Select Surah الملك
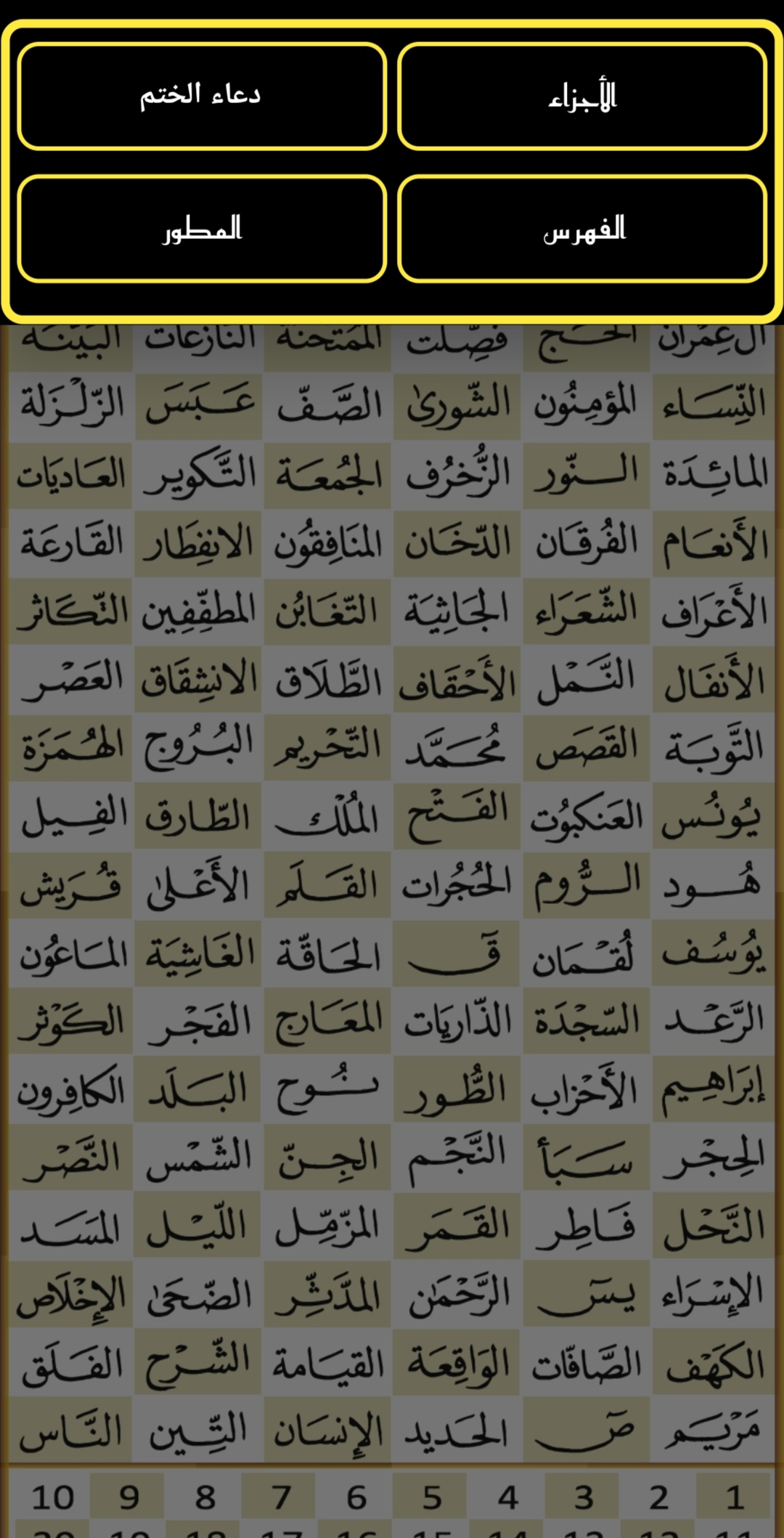Screen dimensions: 784x1538 (x=328, y=816)
